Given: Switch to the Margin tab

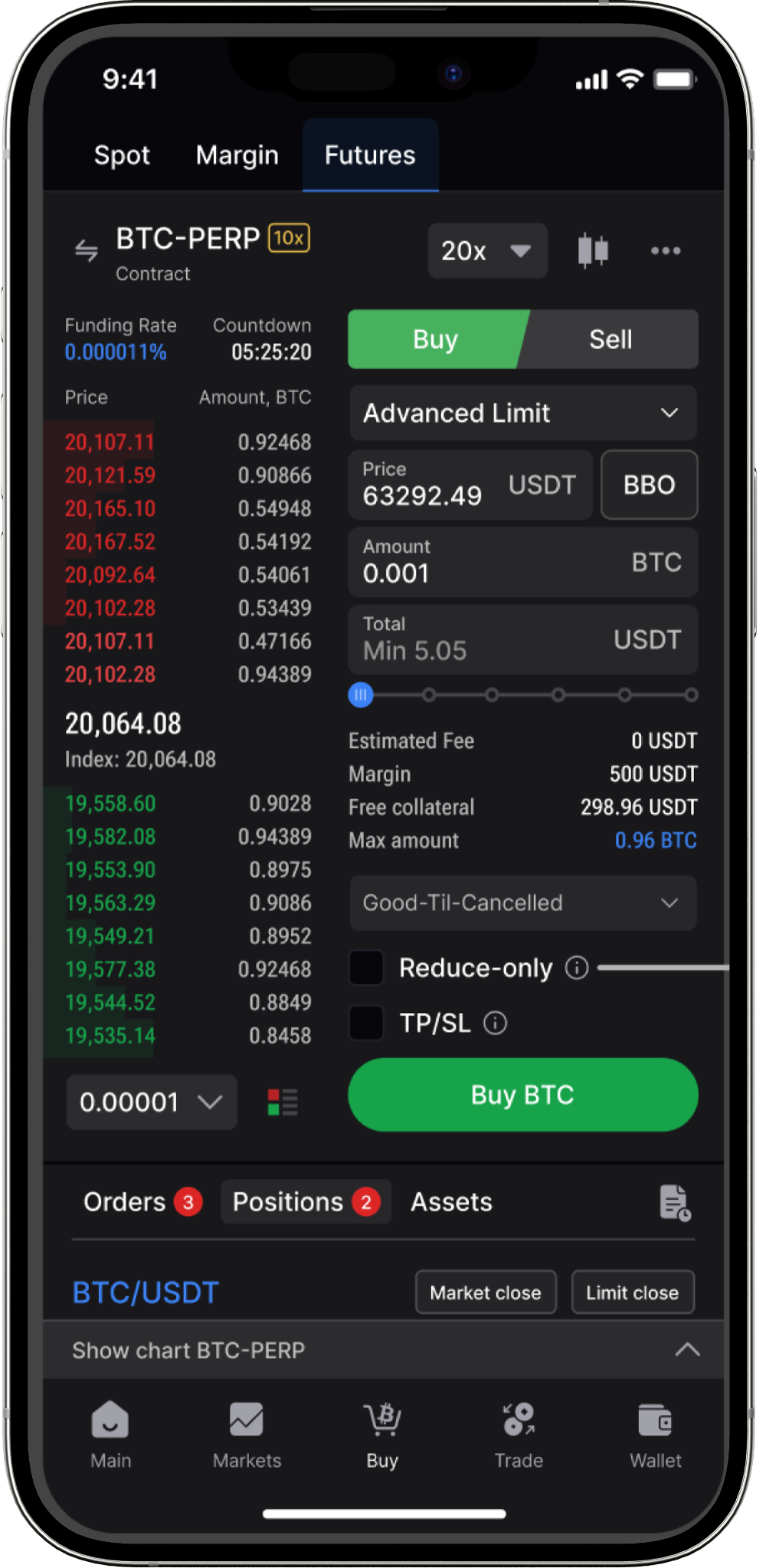Looking at the screenshot, I should pyautogui.click(x=237, y=155).
